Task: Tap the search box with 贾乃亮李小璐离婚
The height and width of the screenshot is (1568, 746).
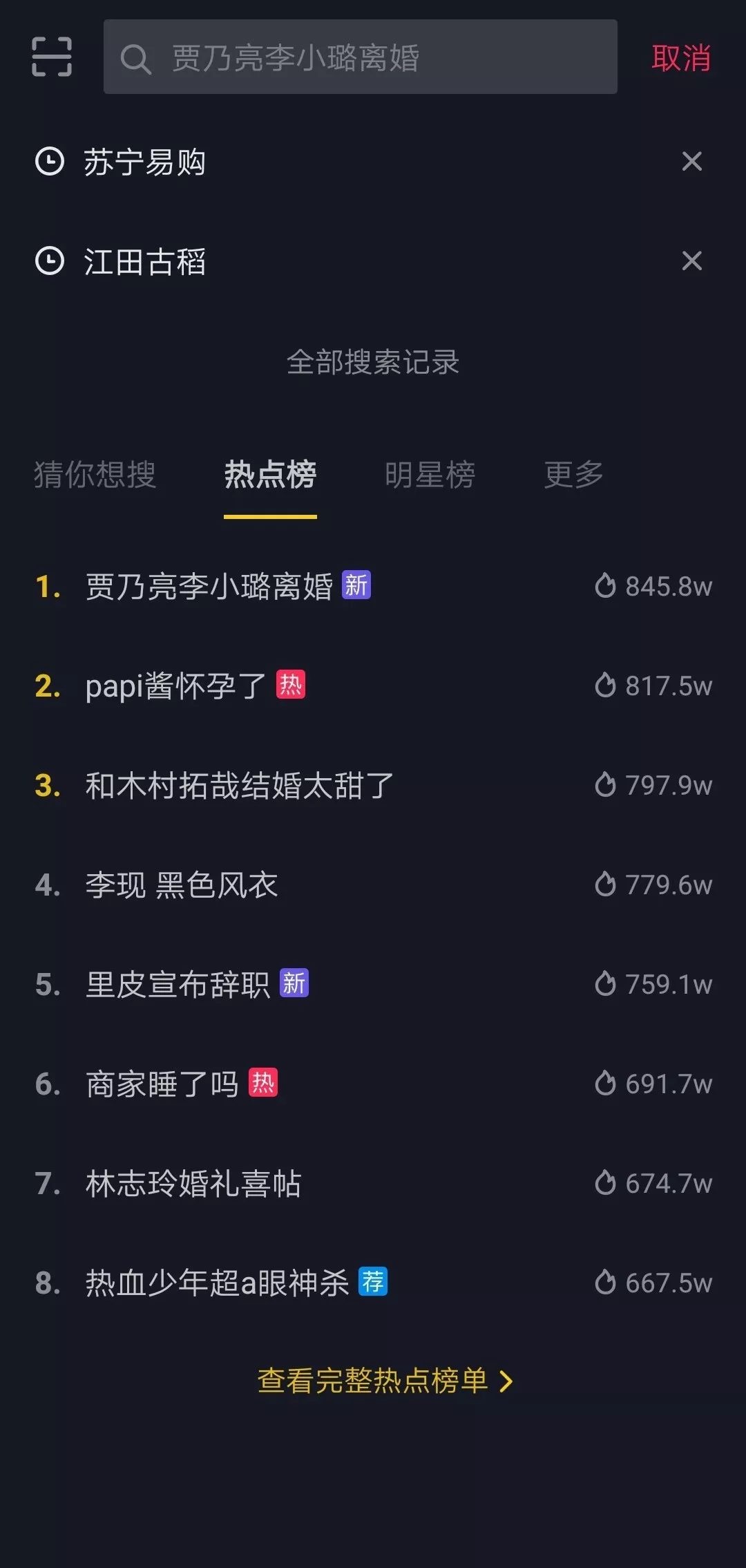Action: click(x=360, y=57)
